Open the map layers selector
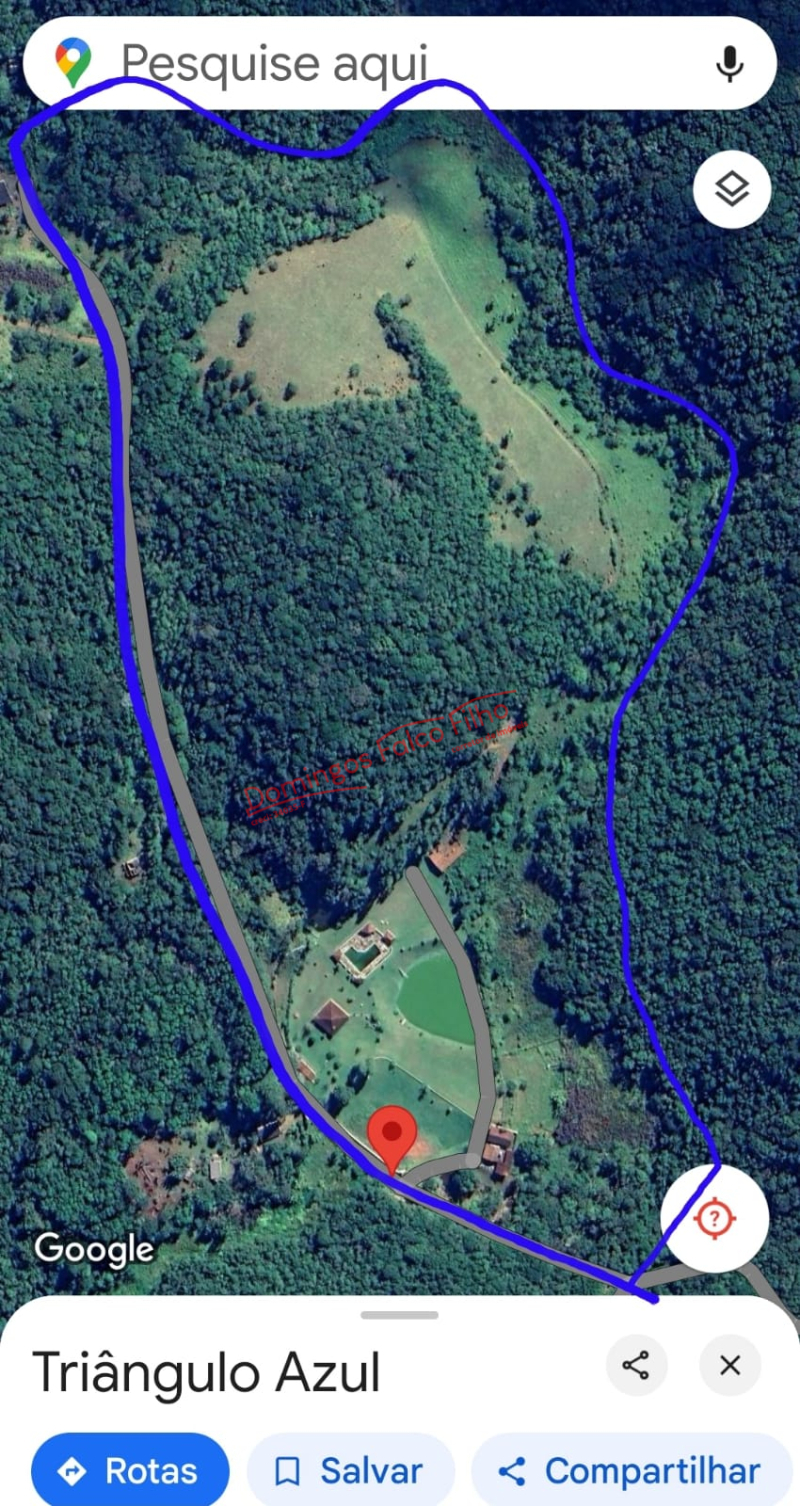This screenshot has width=800, height=1506. click(x=732, y=189)
